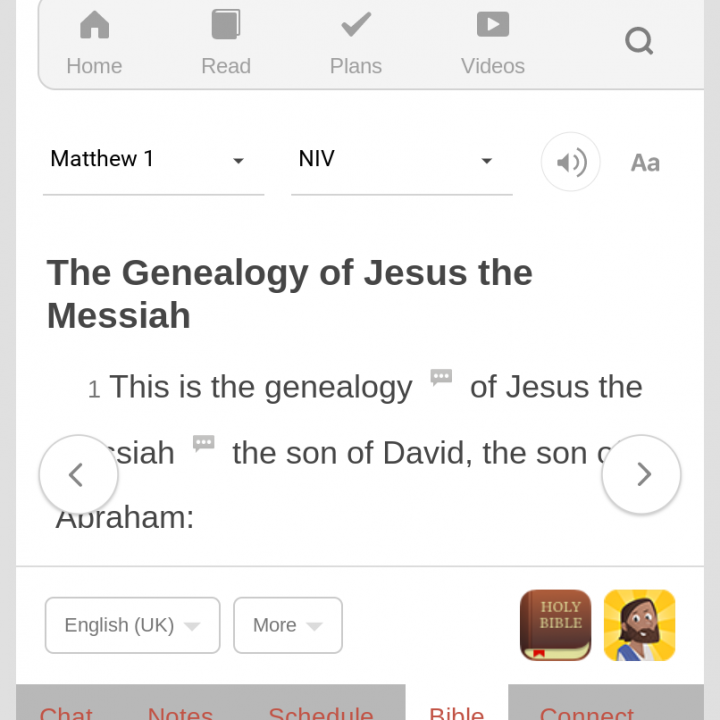Open the Videos section
Image resolution: width=720 pixels, height=720 pixels.
click(x=492, y=43)
